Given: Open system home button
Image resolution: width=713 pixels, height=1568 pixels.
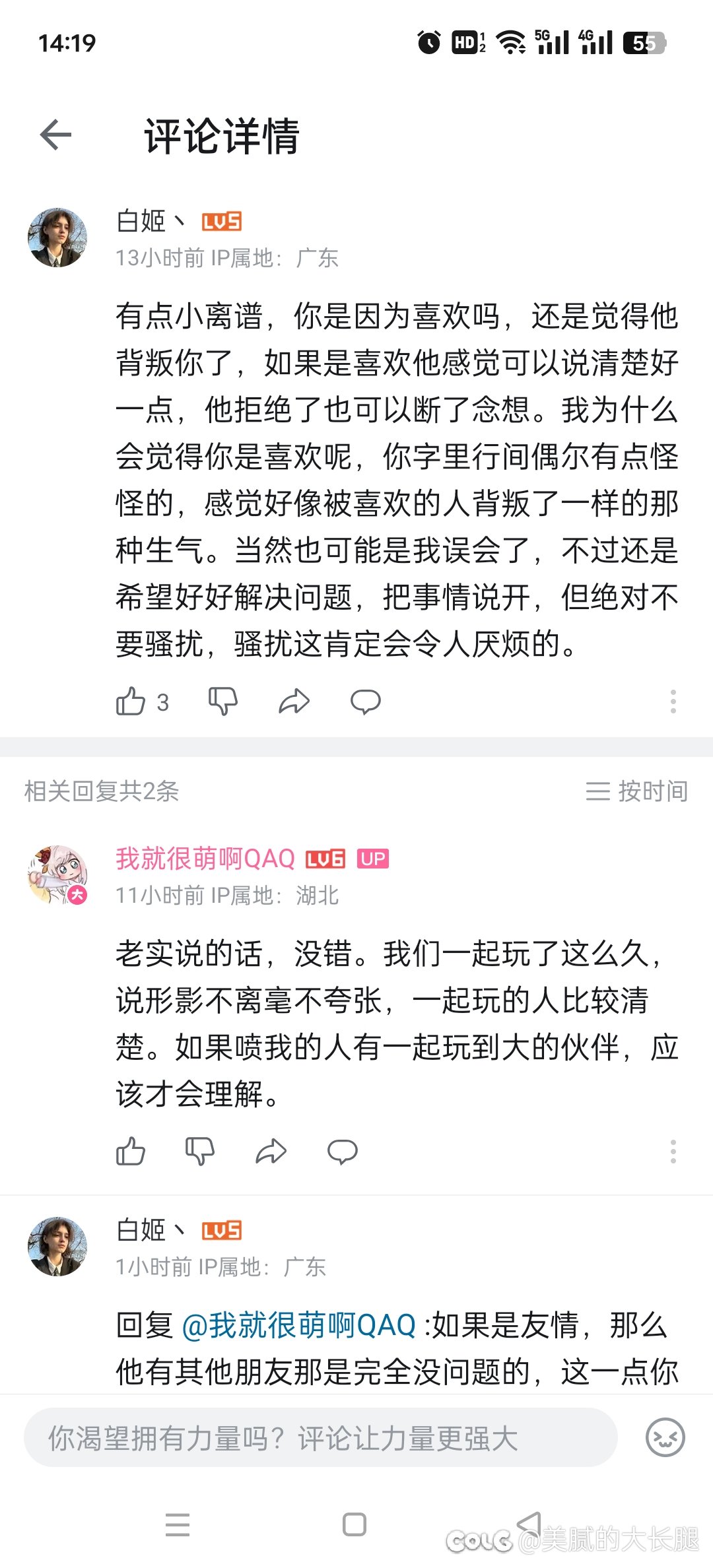Looking at the screenshot, I should (355, 1525).
